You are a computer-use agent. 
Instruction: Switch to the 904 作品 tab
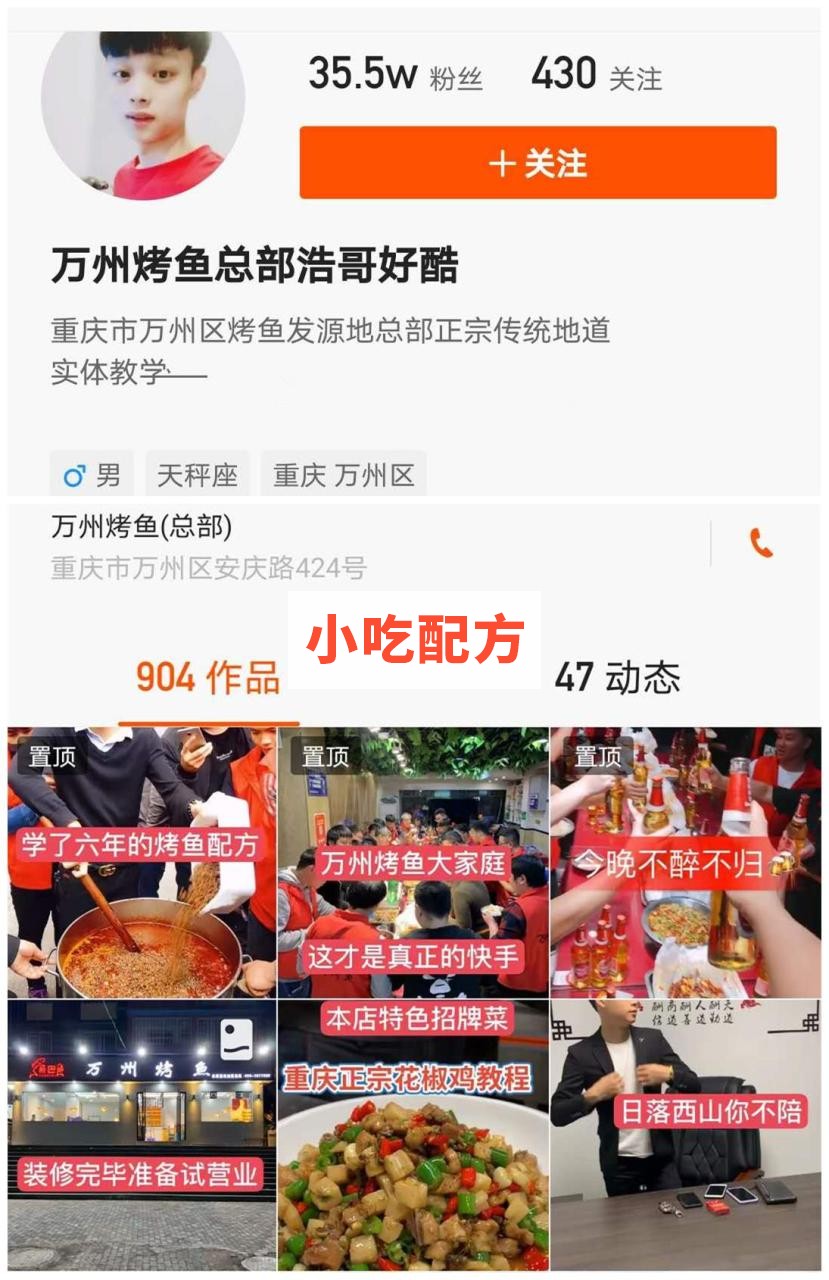pyautogui.click(x=208, y=678)
